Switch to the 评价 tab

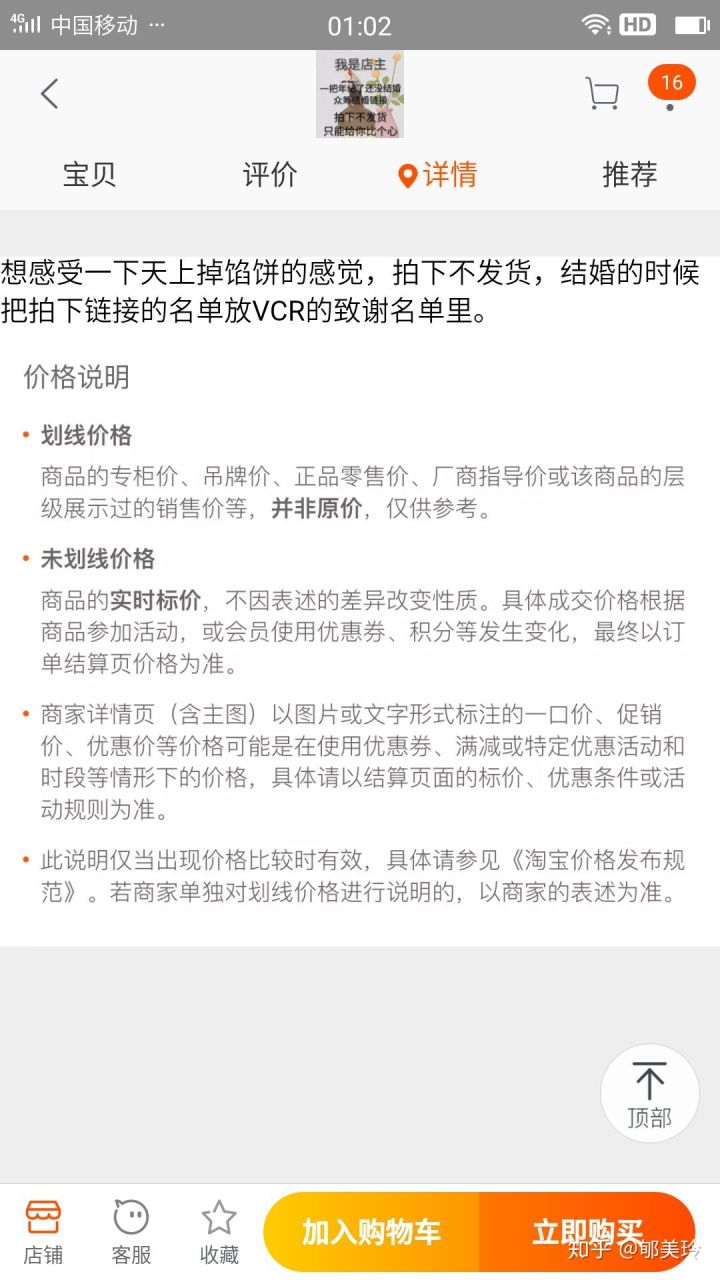270,174
